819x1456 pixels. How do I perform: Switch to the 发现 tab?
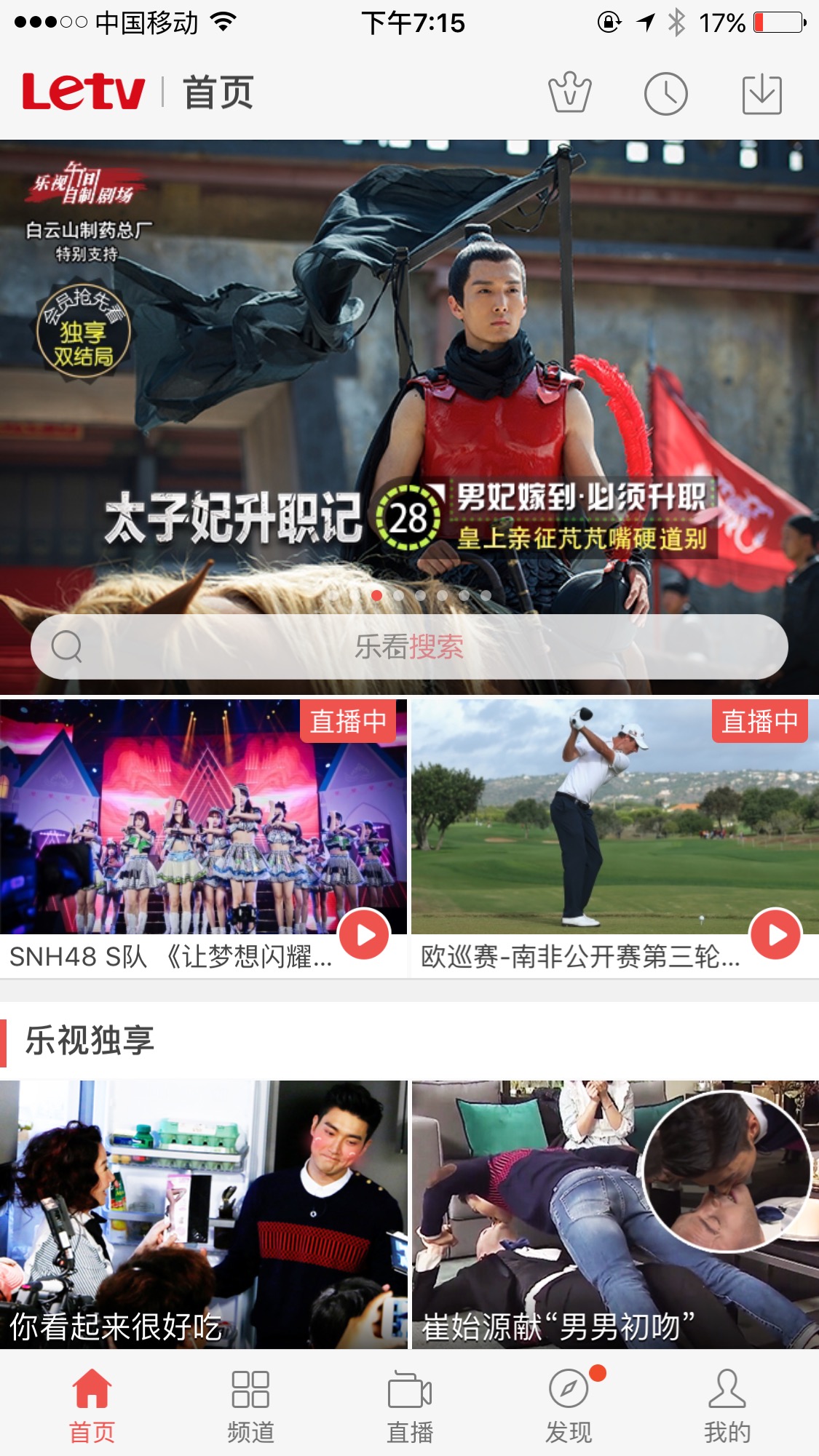coord(569,1406)
